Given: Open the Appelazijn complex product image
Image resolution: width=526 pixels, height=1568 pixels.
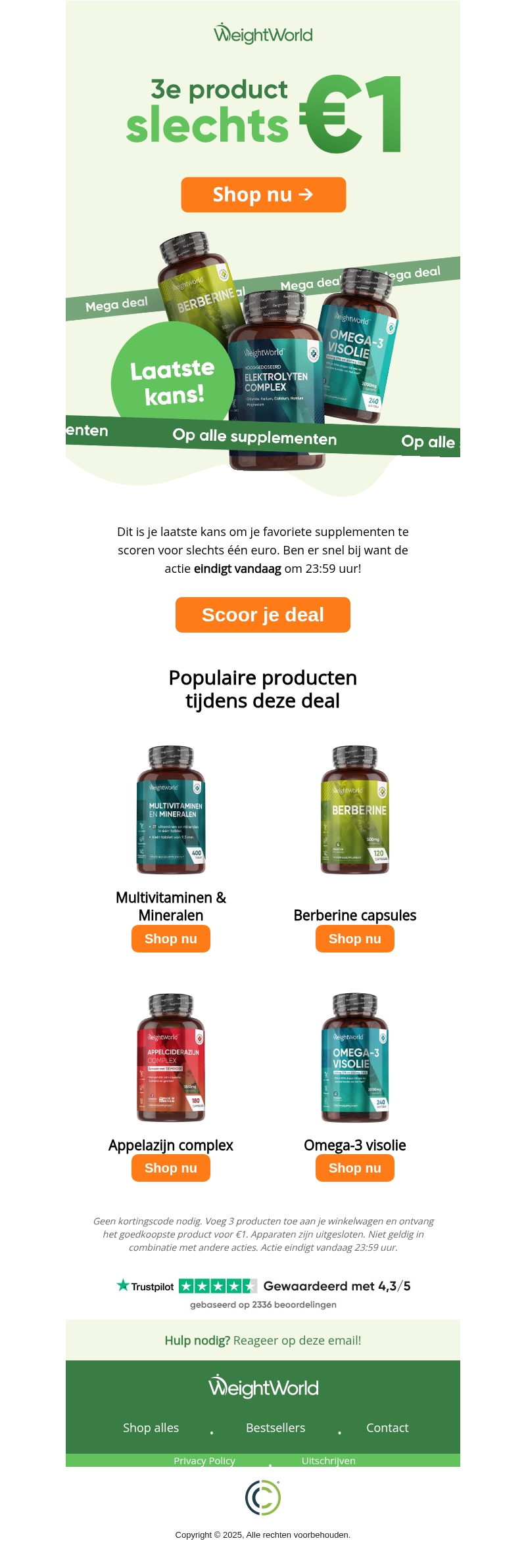Looking at the screenshot, I should point(171,1058).
